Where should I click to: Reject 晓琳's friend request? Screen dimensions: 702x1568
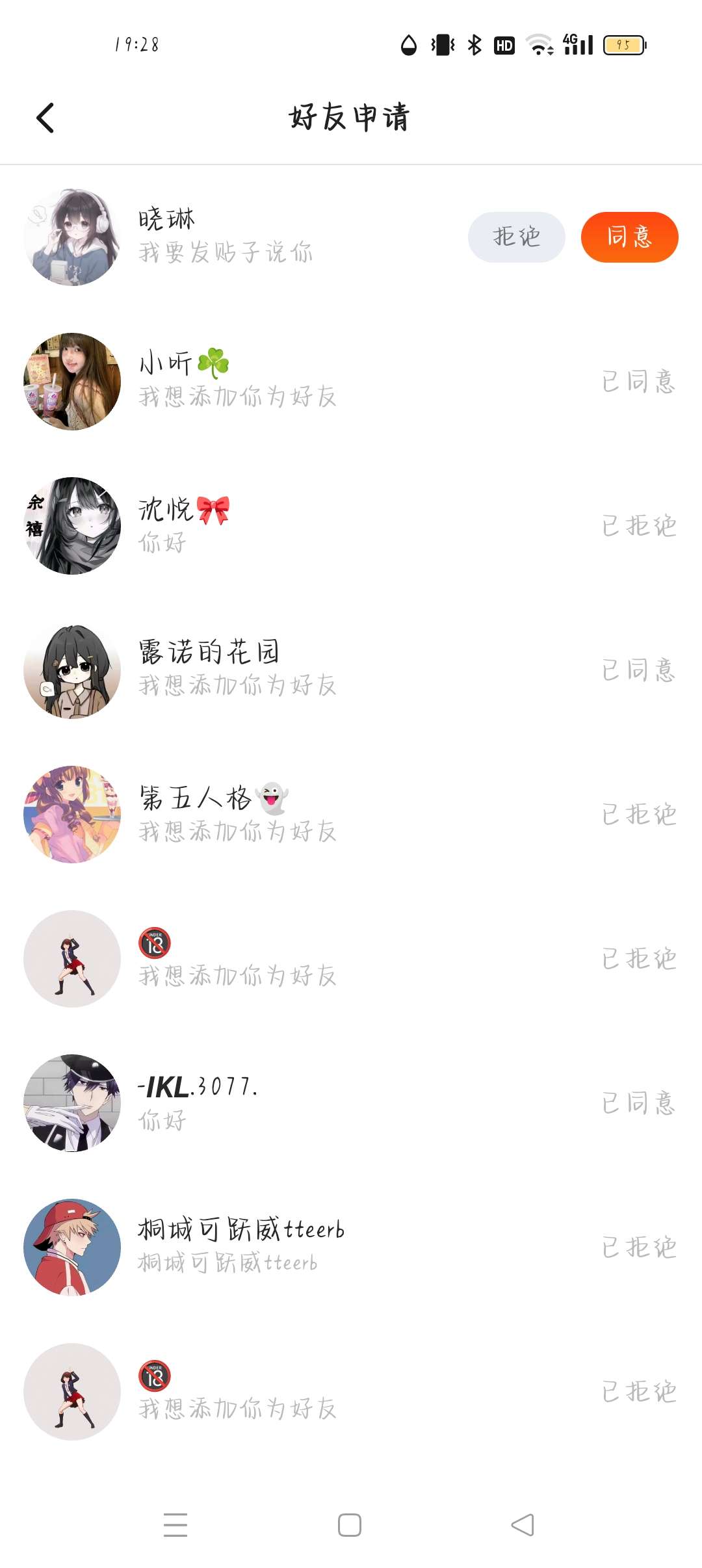click(x=516, y=237)
